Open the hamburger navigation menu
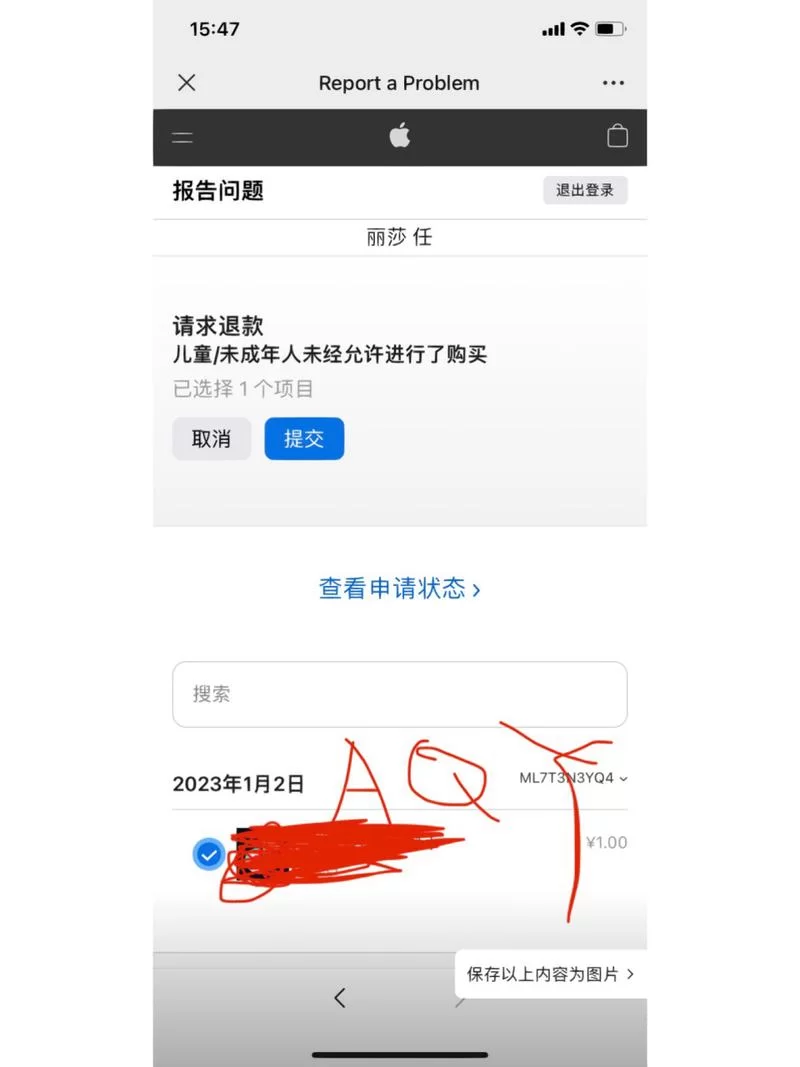The height and width of the screenshot is (1067, 800). pyautogui.click(x=182, y=136)
